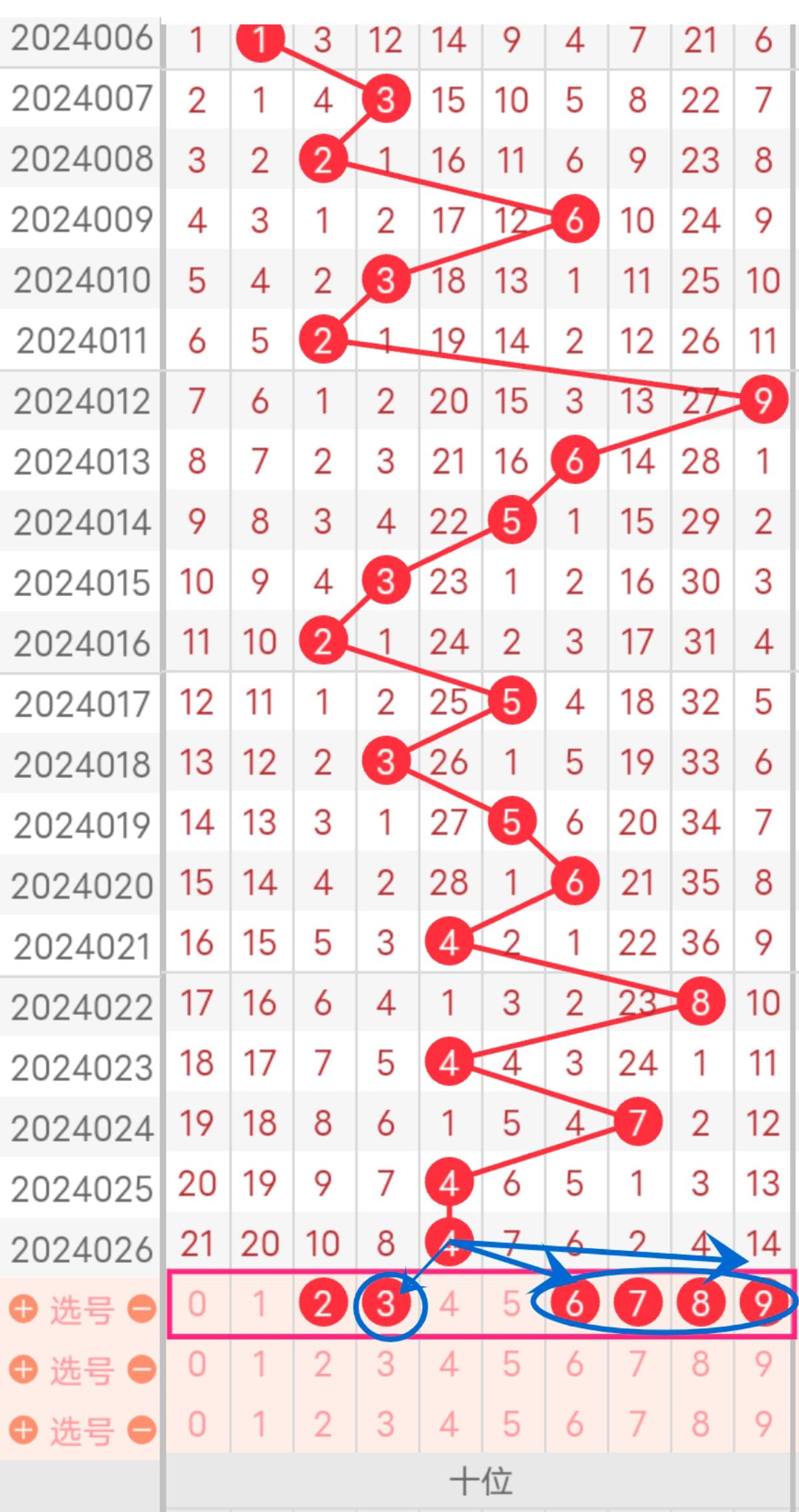This screenshot has height=1512, width=799.
Task: Unselect red ball 7 in the pink-outlined 选号 row
Action: (637, 1303)
